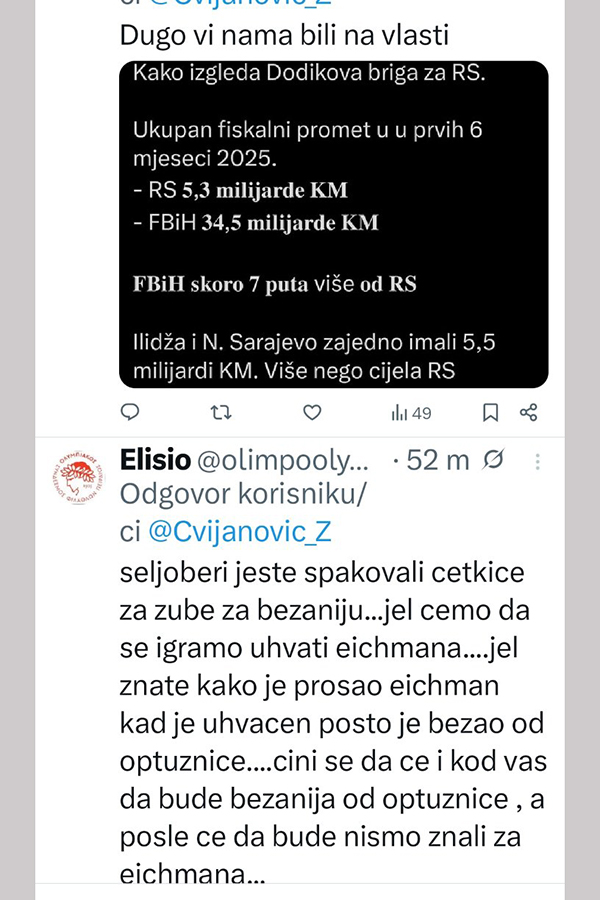Open @Cvijanovic_Z mention in Elisio's reply
The width and height of the screenshot is (600, 900).
pyautogui.click(x=240, y=532)
